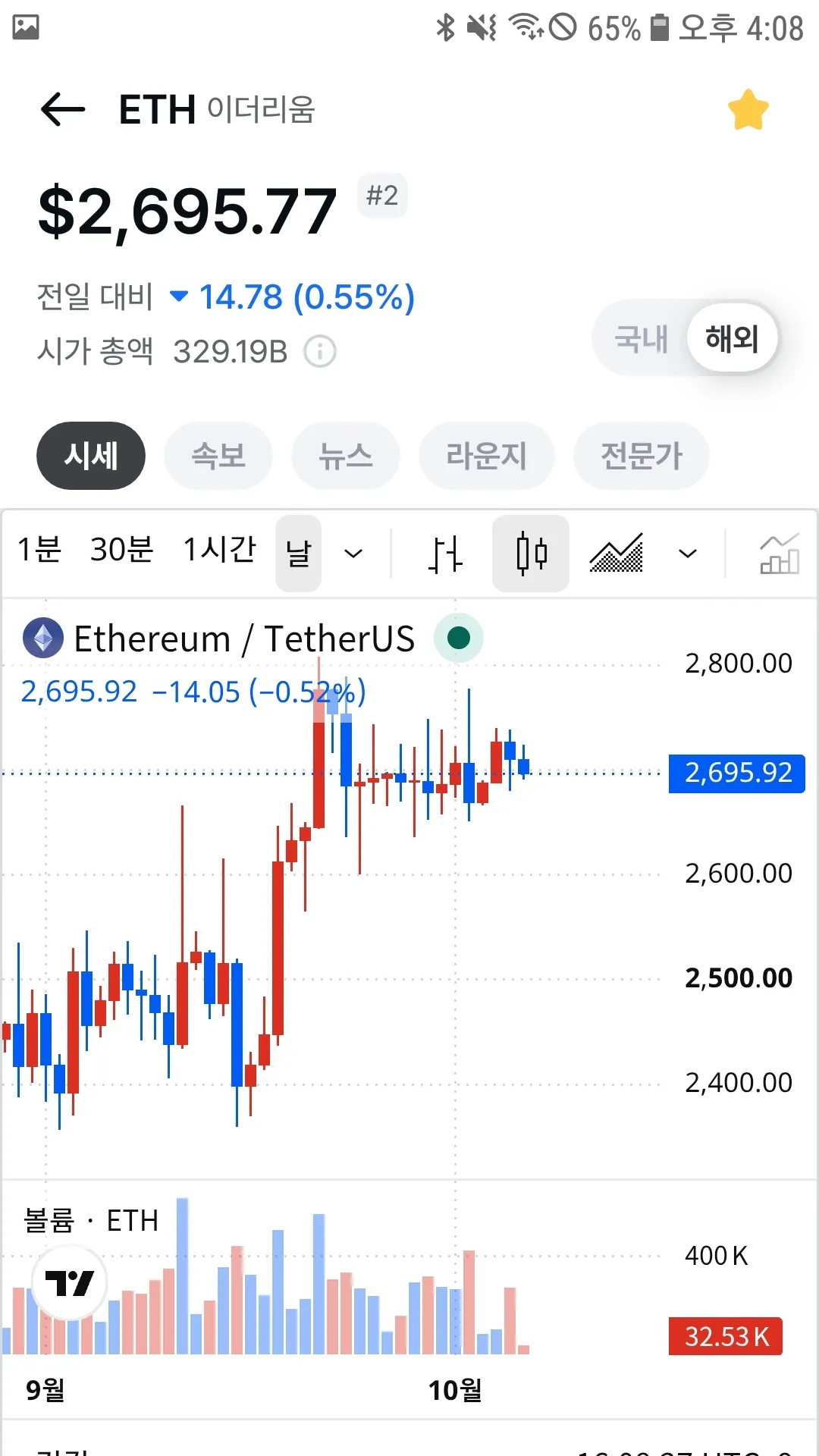Image resolution: width=819 pixels, height=1456 pixels.
Task: Open the 뉴스 tab
Action: pos(346,456)
